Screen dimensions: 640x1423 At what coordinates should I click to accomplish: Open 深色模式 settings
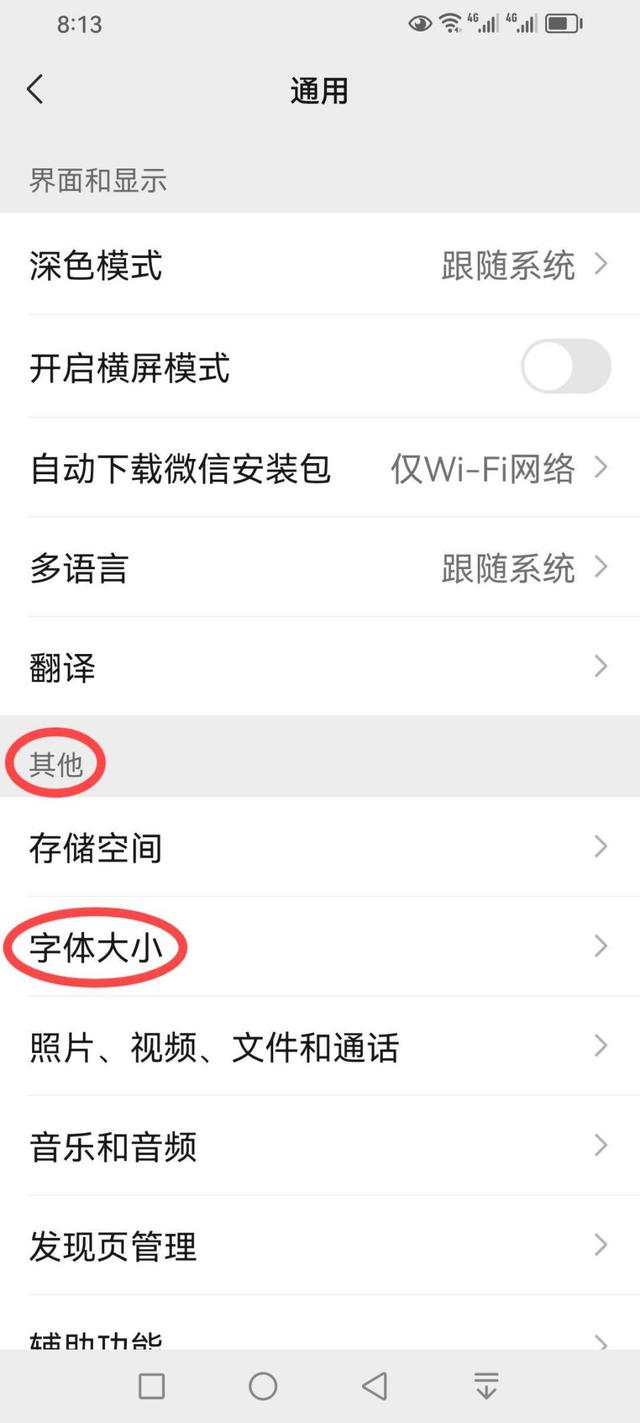point(320,266)
